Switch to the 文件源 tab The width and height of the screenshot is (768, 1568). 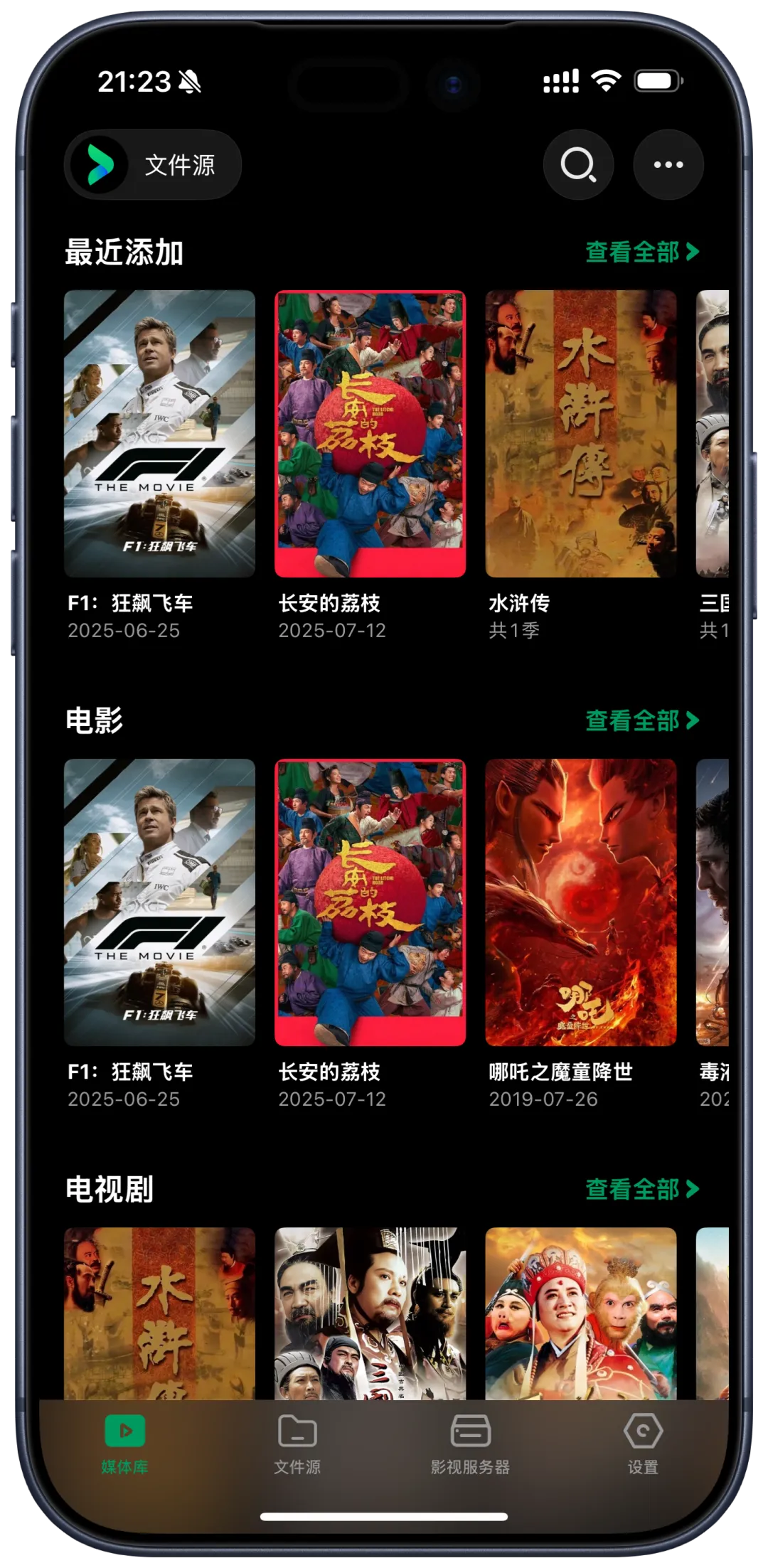tap(297, 1445)
